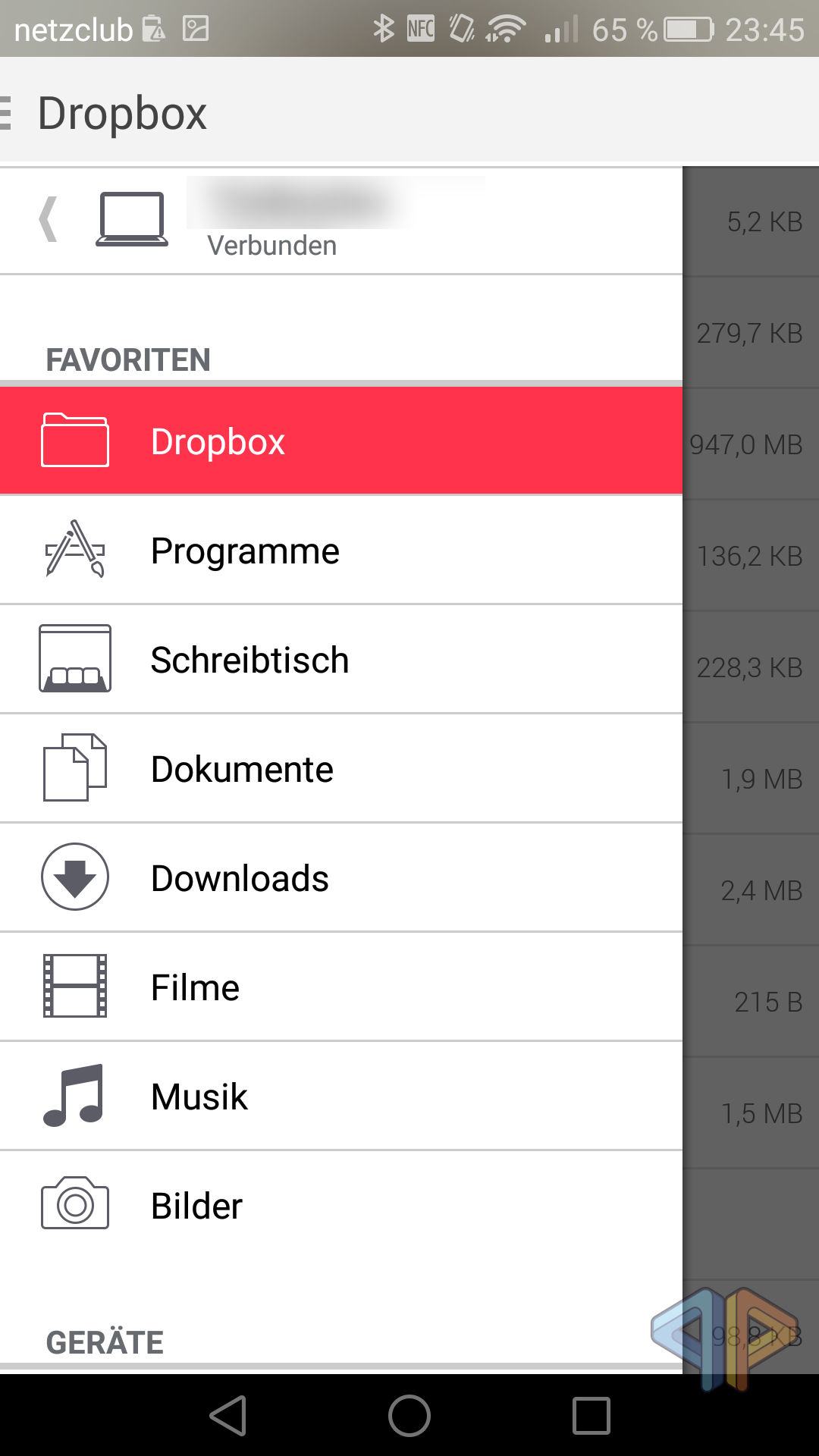
Task: Browse the Musik folder
Action: (341, 1097)
